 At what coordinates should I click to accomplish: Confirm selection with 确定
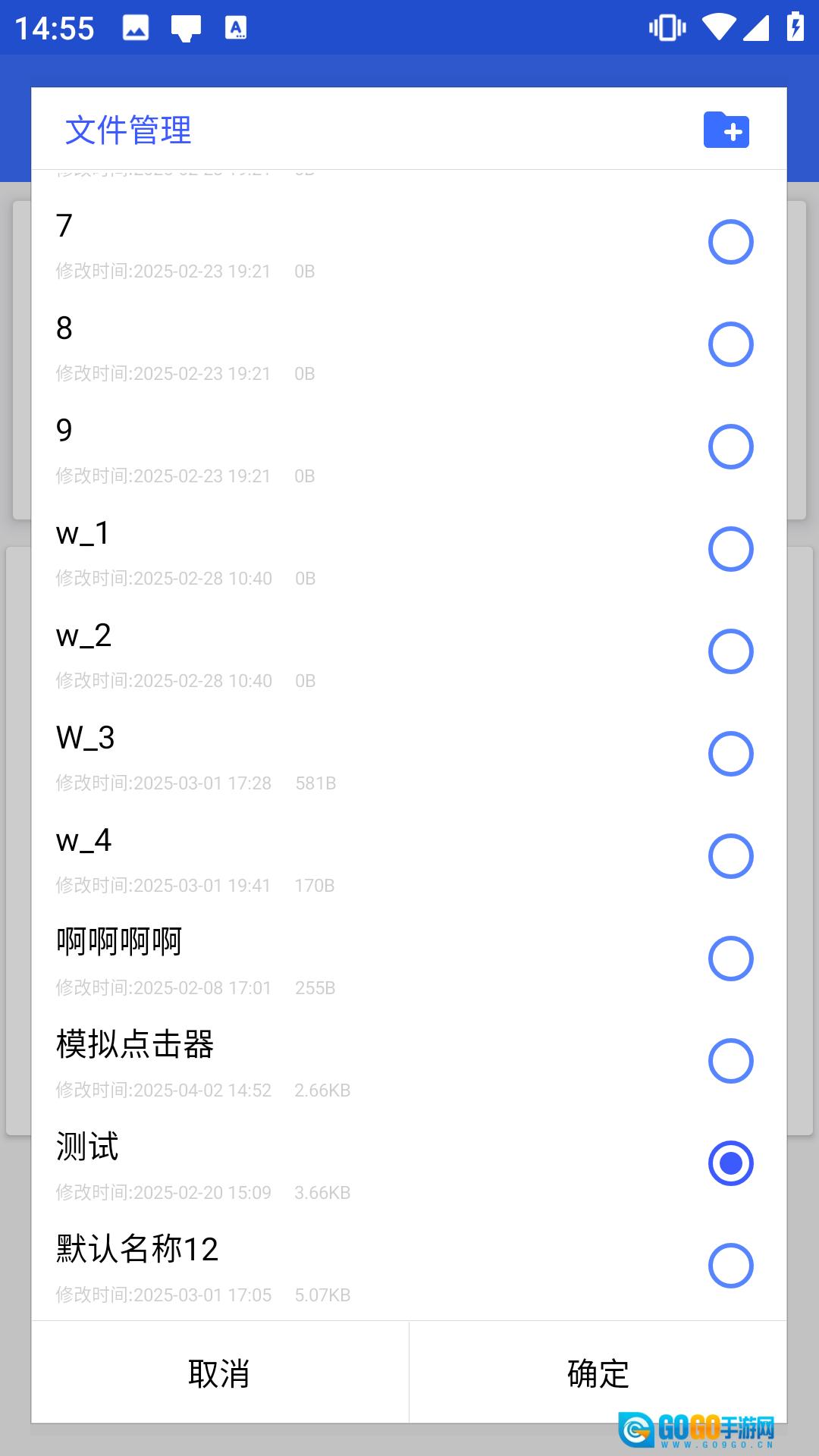(x=598, y=1373)
